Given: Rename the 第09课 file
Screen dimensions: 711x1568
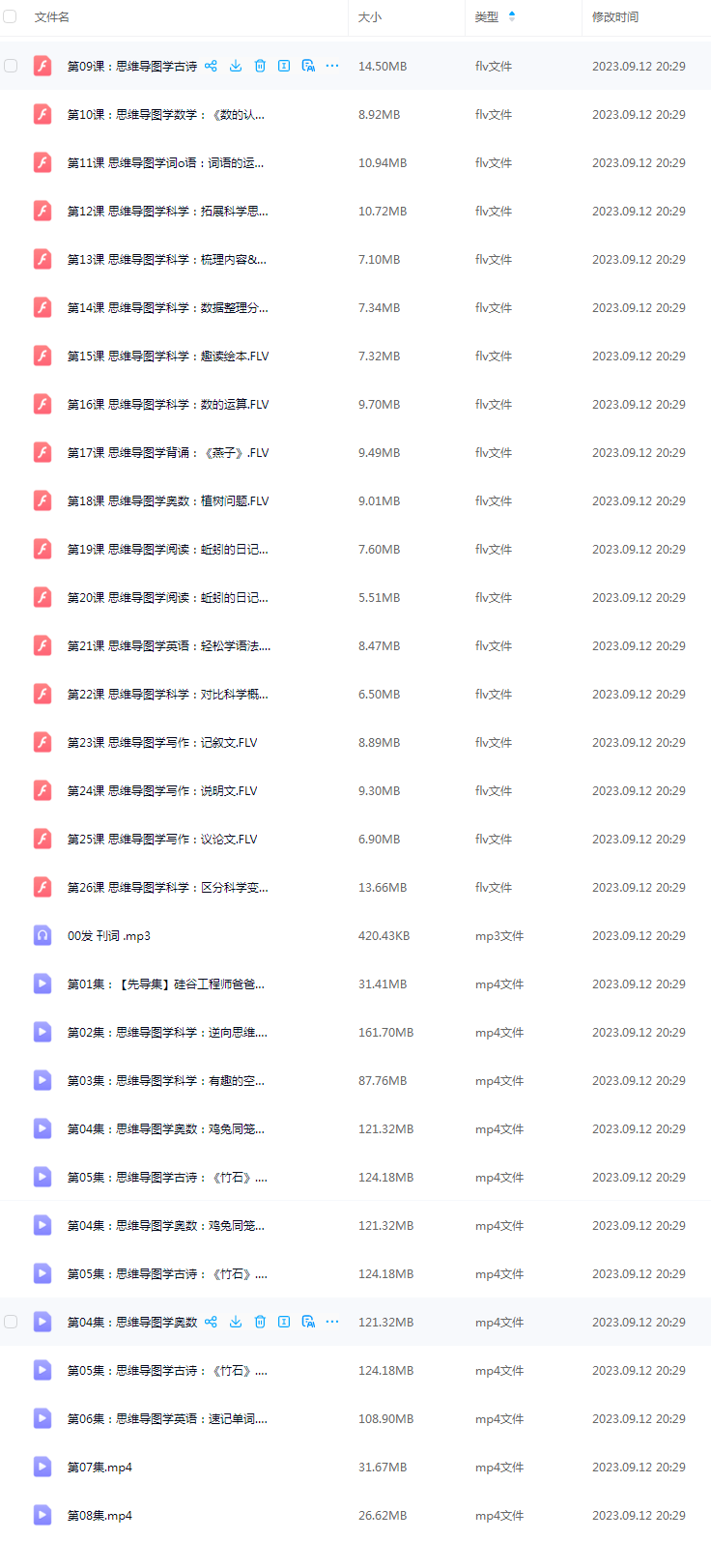Looking at the screenshot, I should [284, 66].
